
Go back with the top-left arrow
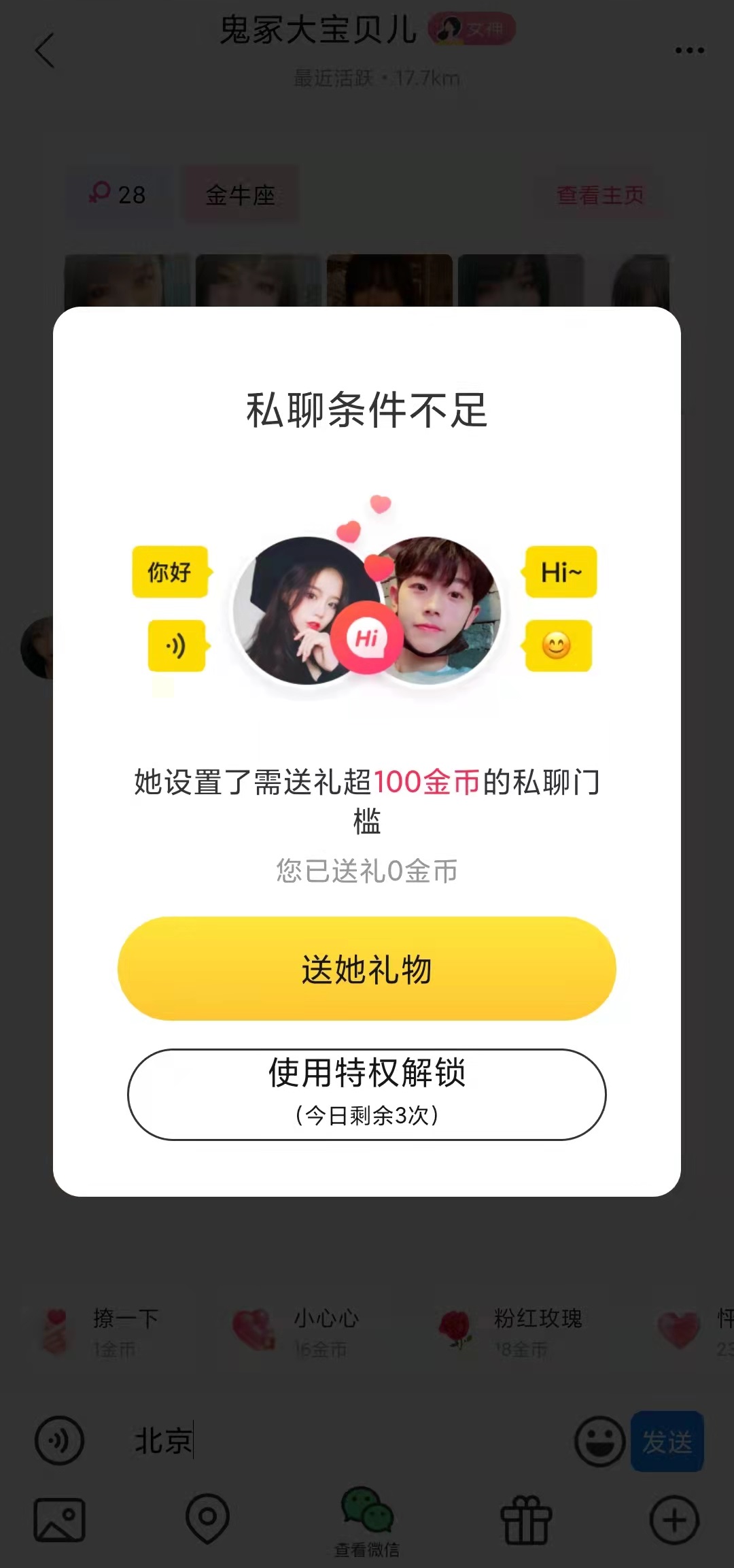click(x=45, y=50)
